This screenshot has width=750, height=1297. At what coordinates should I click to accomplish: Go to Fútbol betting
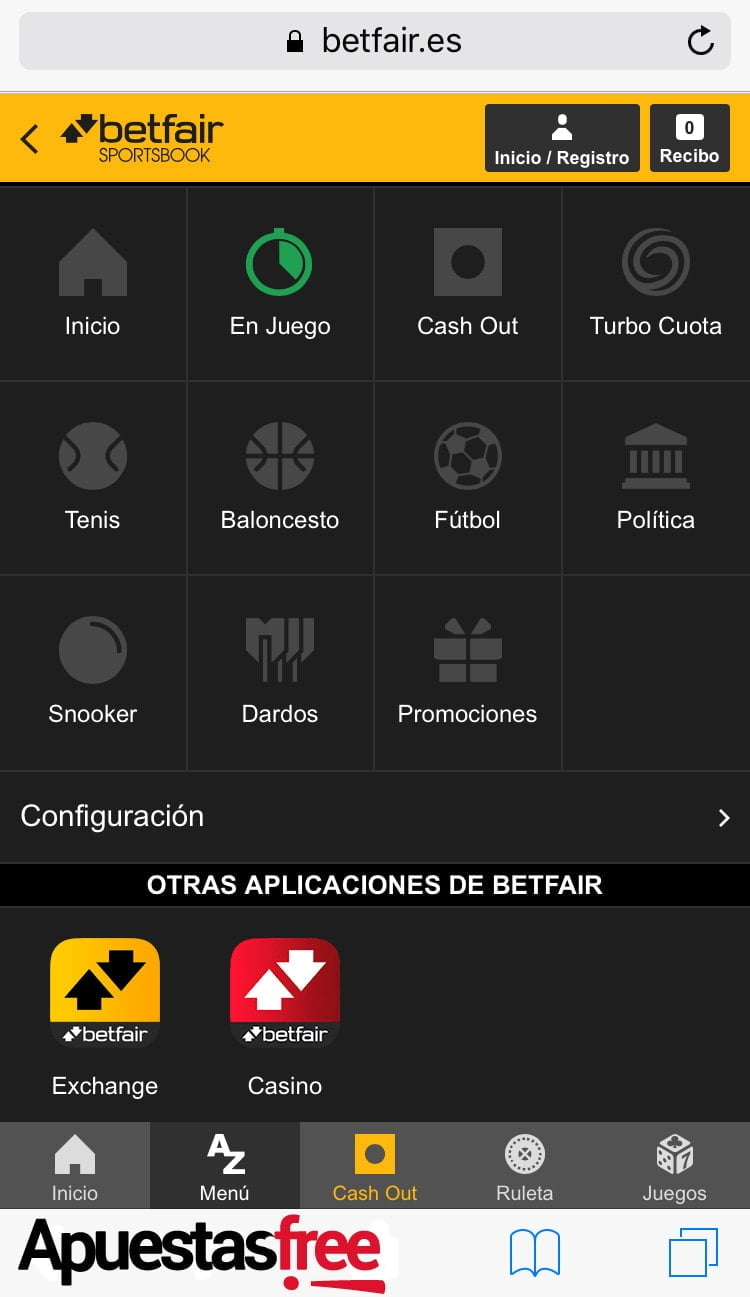tap(467, 478)
